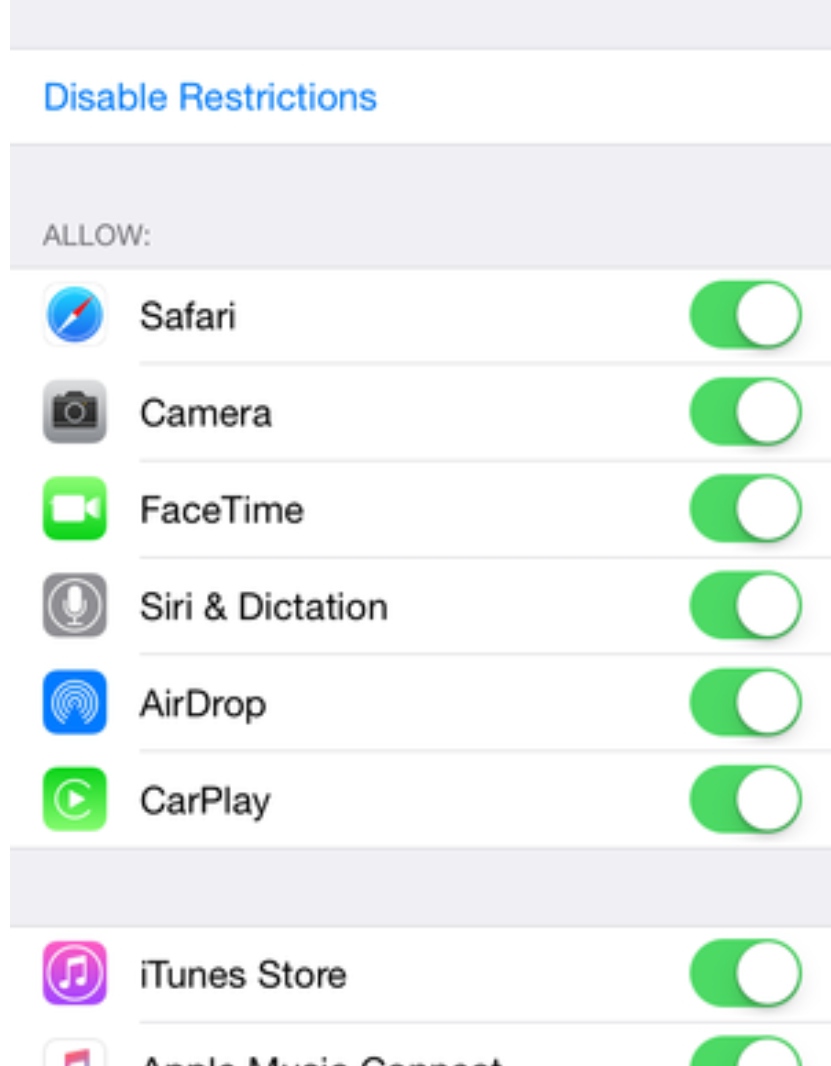Tap the Disable Restrictions link
The width and height of the screenshot is (831, 1066).
coord(210,98)
